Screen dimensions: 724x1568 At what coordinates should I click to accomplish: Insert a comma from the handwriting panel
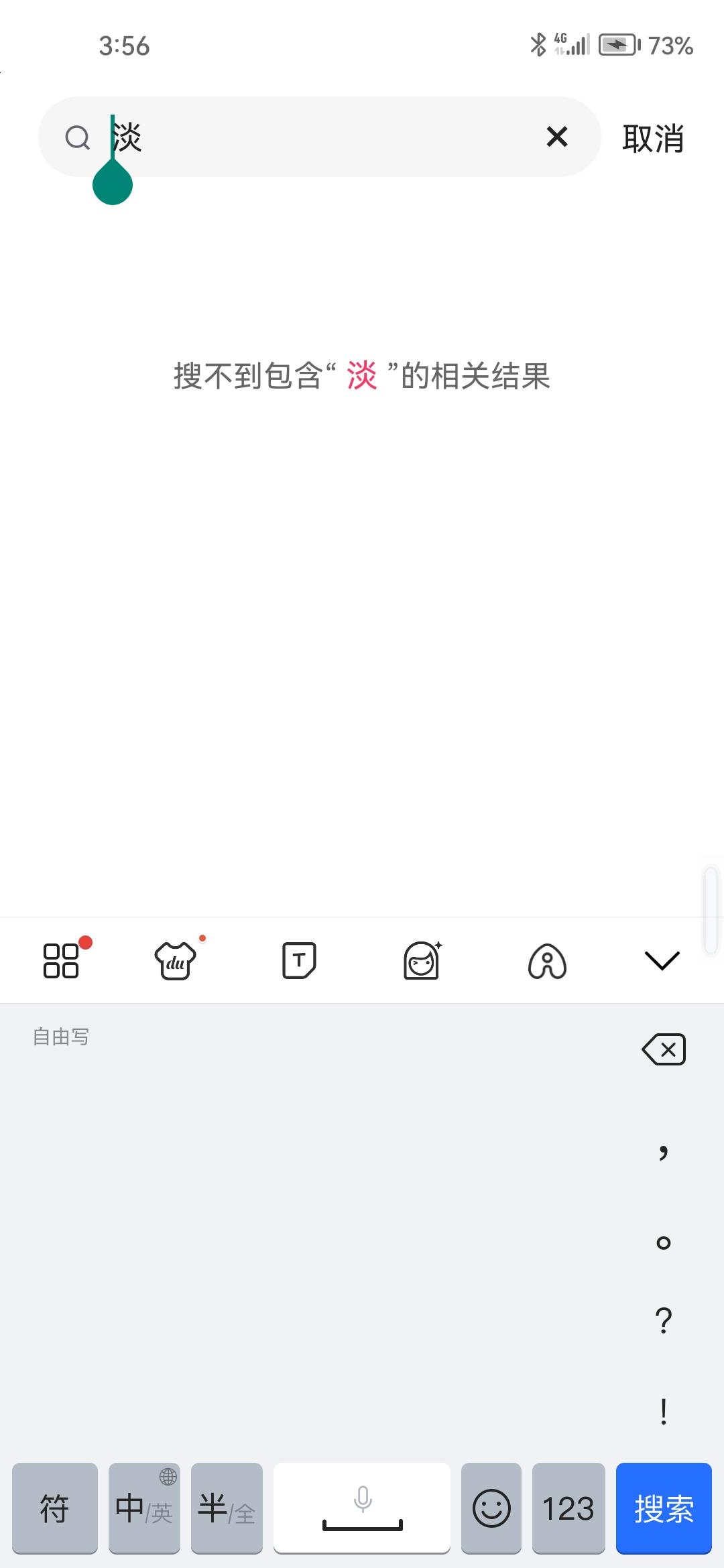(663, 1152)
